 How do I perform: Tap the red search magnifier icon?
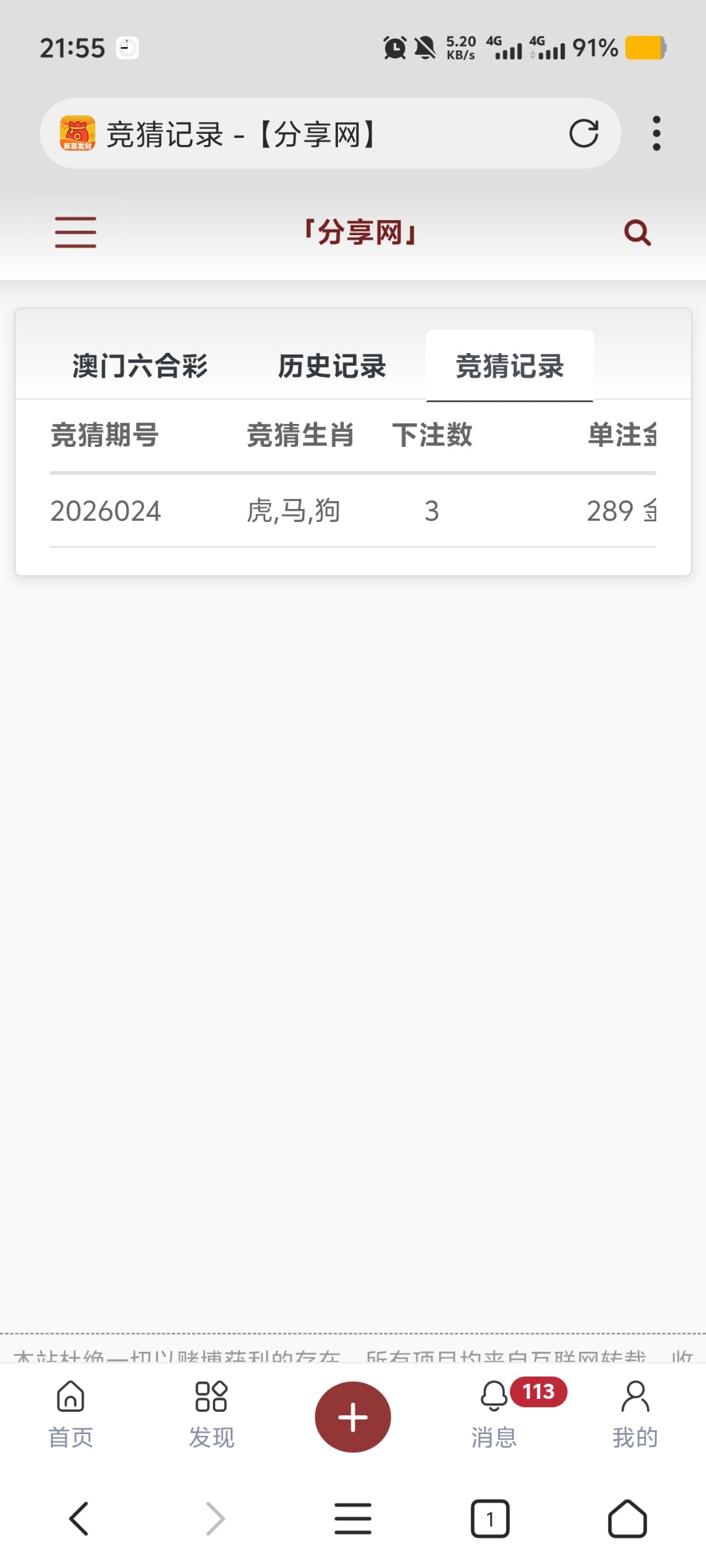pos(637,233)
